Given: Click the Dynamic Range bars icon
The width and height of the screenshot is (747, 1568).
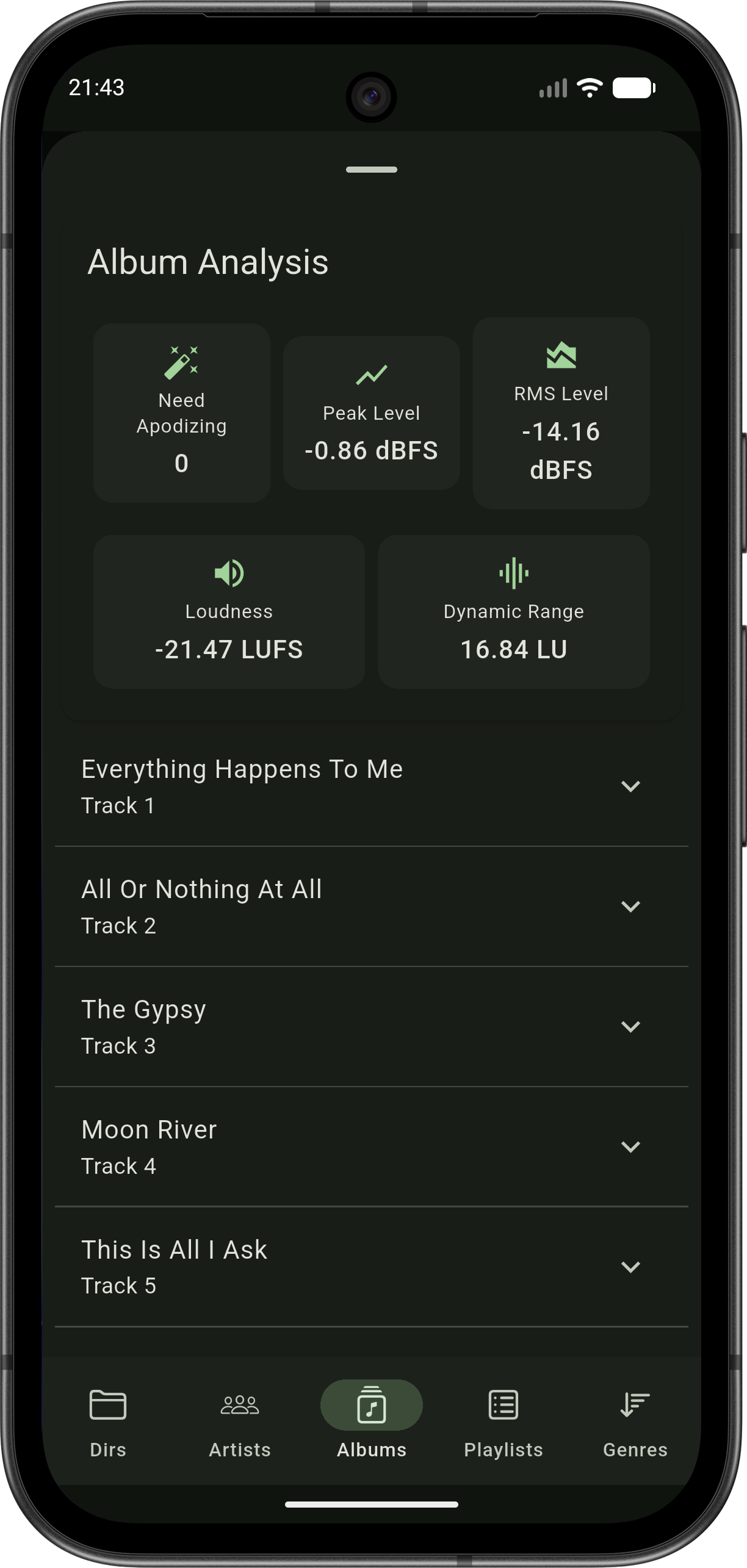Looking at the screenshot, I should [x=514, y=572].
